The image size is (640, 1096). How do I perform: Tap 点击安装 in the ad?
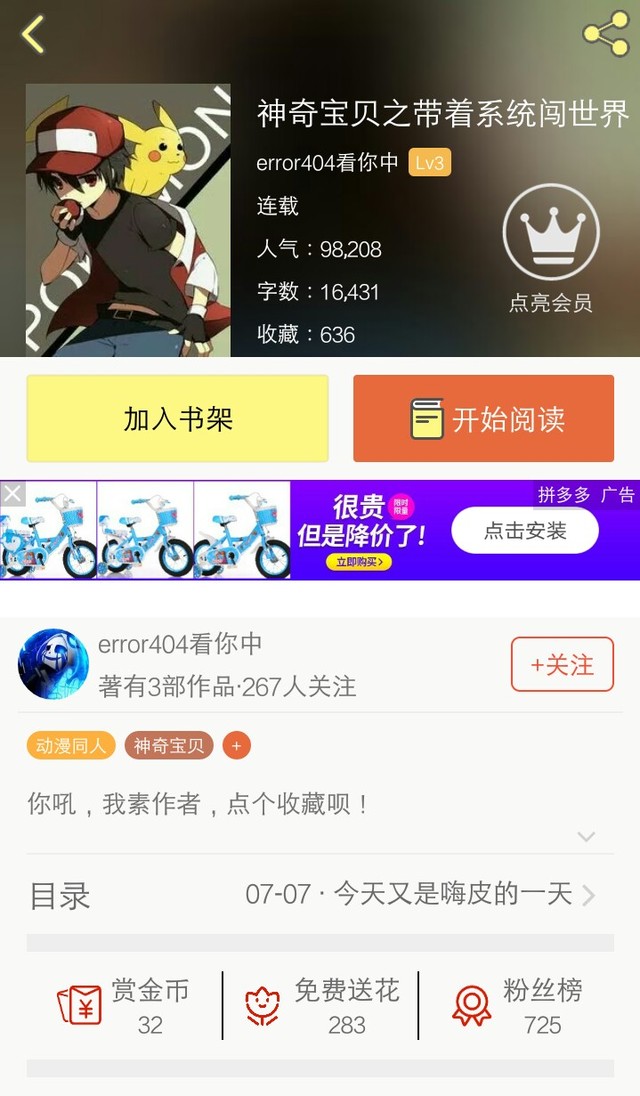(x=524, y=531)
